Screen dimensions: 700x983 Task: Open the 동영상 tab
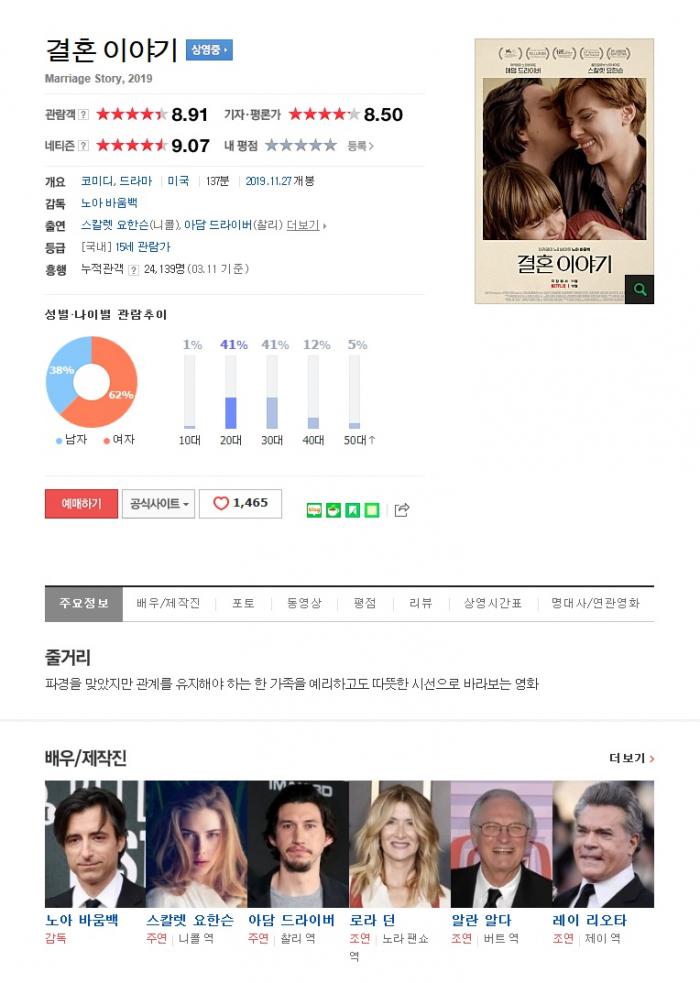point(304,603)
